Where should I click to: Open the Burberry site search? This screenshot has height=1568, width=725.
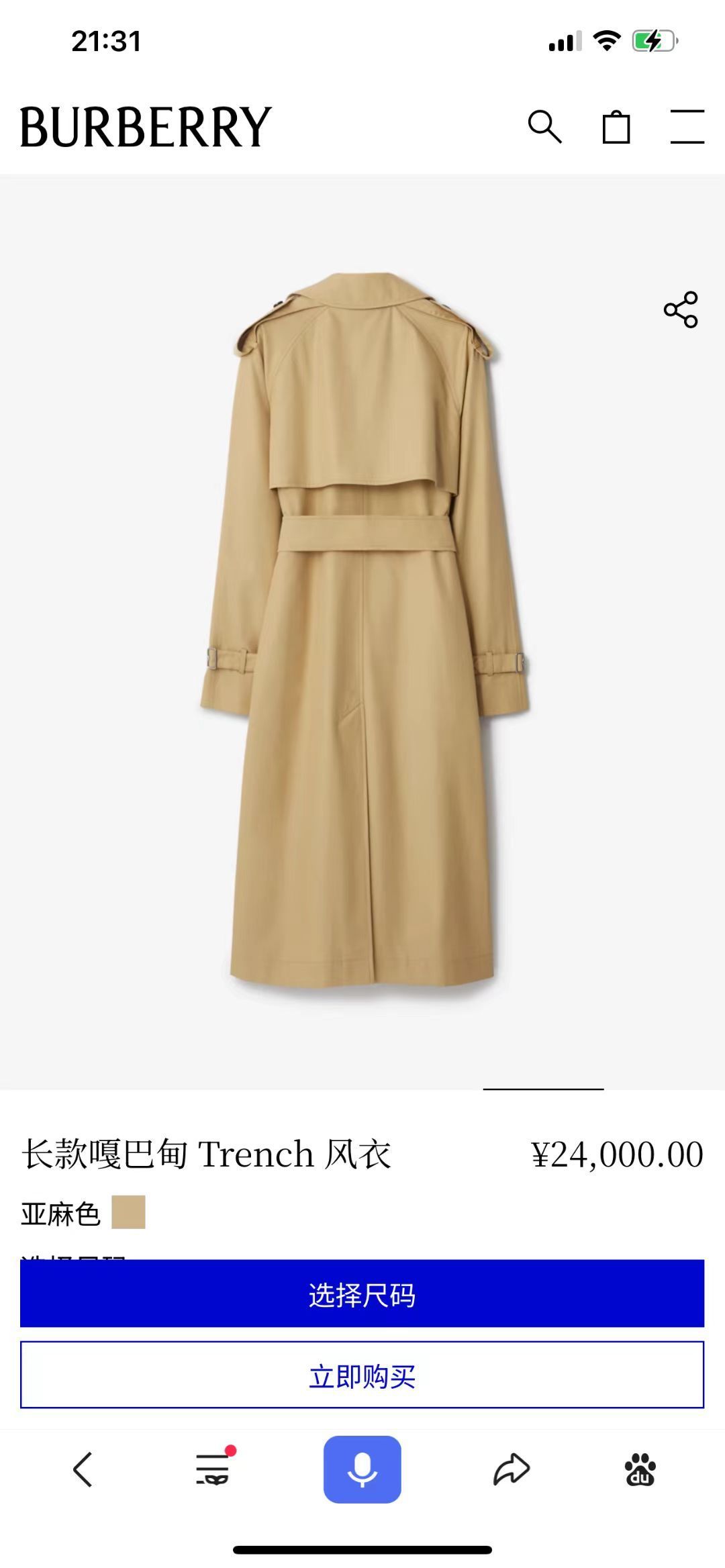544,127
